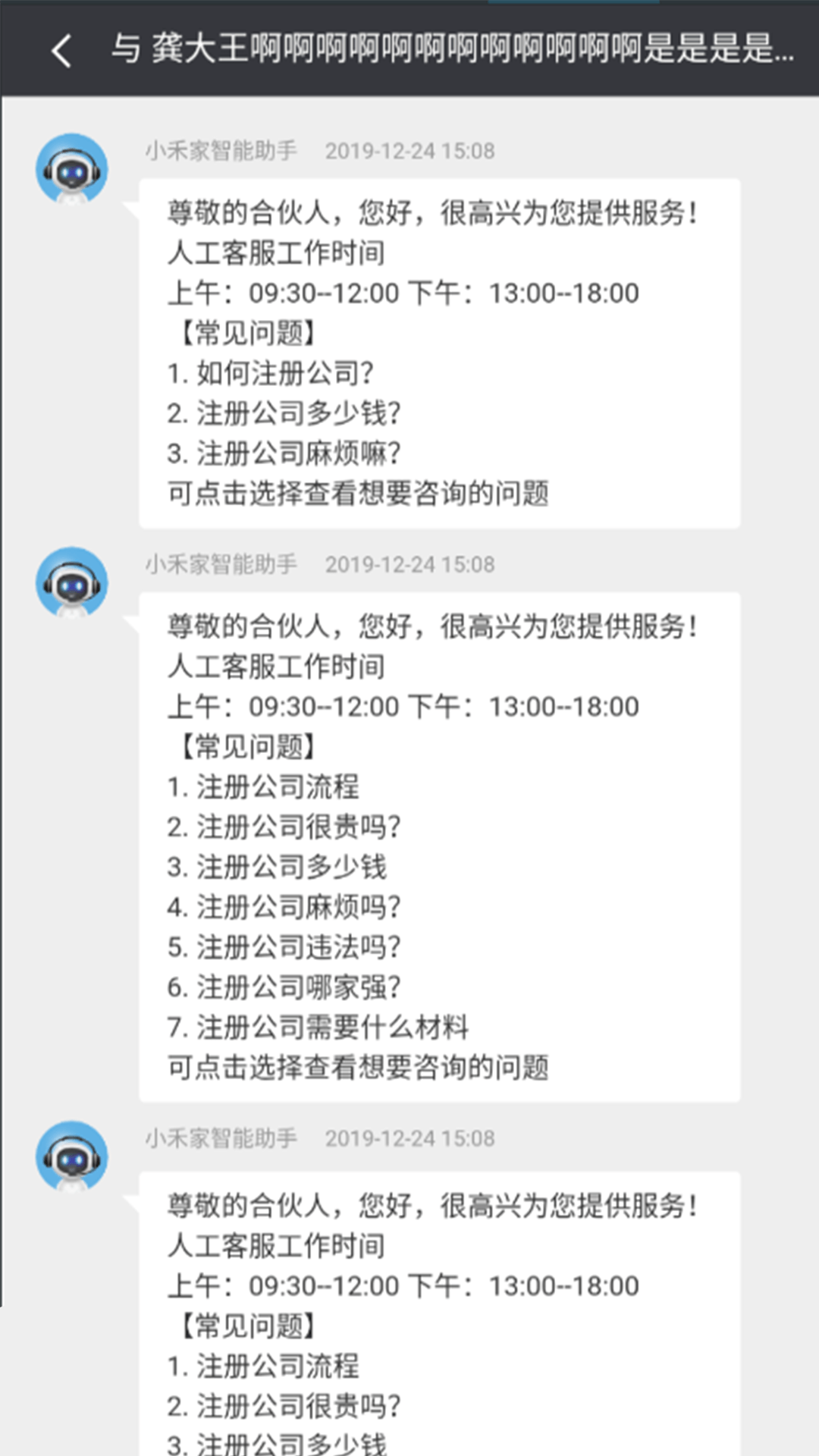Viewport: 819px width, 1456px height.
Task: Tap the robot avatar beside the third message
Action: click(x=74, y=1154)
